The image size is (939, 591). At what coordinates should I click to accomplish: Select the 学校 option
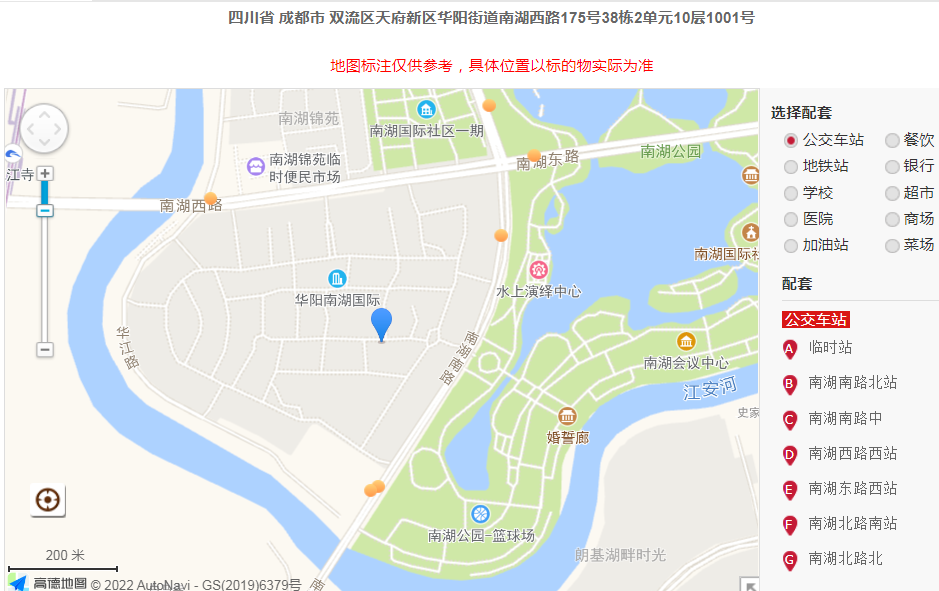click(x=791, y=193)
